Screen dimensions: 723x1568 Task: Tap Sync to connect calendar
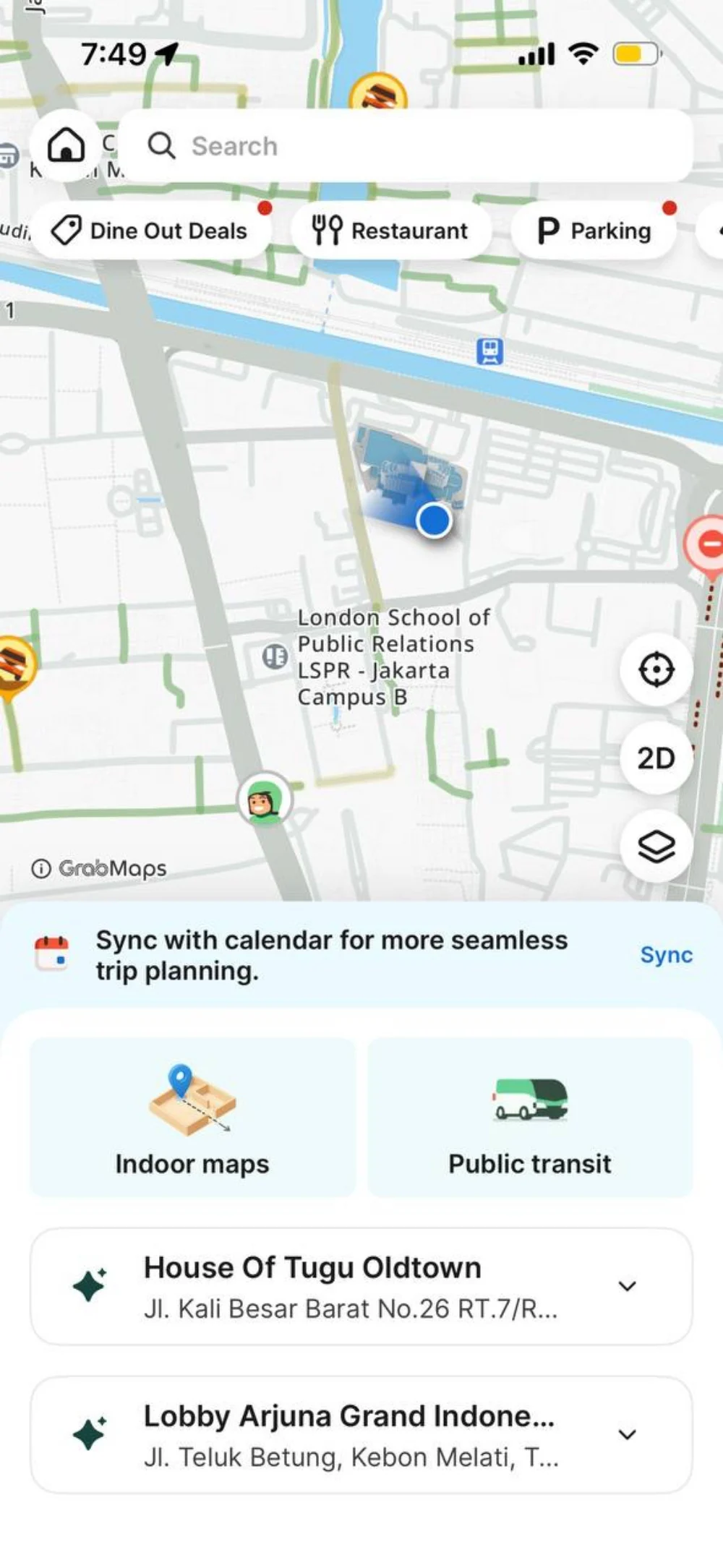point(666,955)
